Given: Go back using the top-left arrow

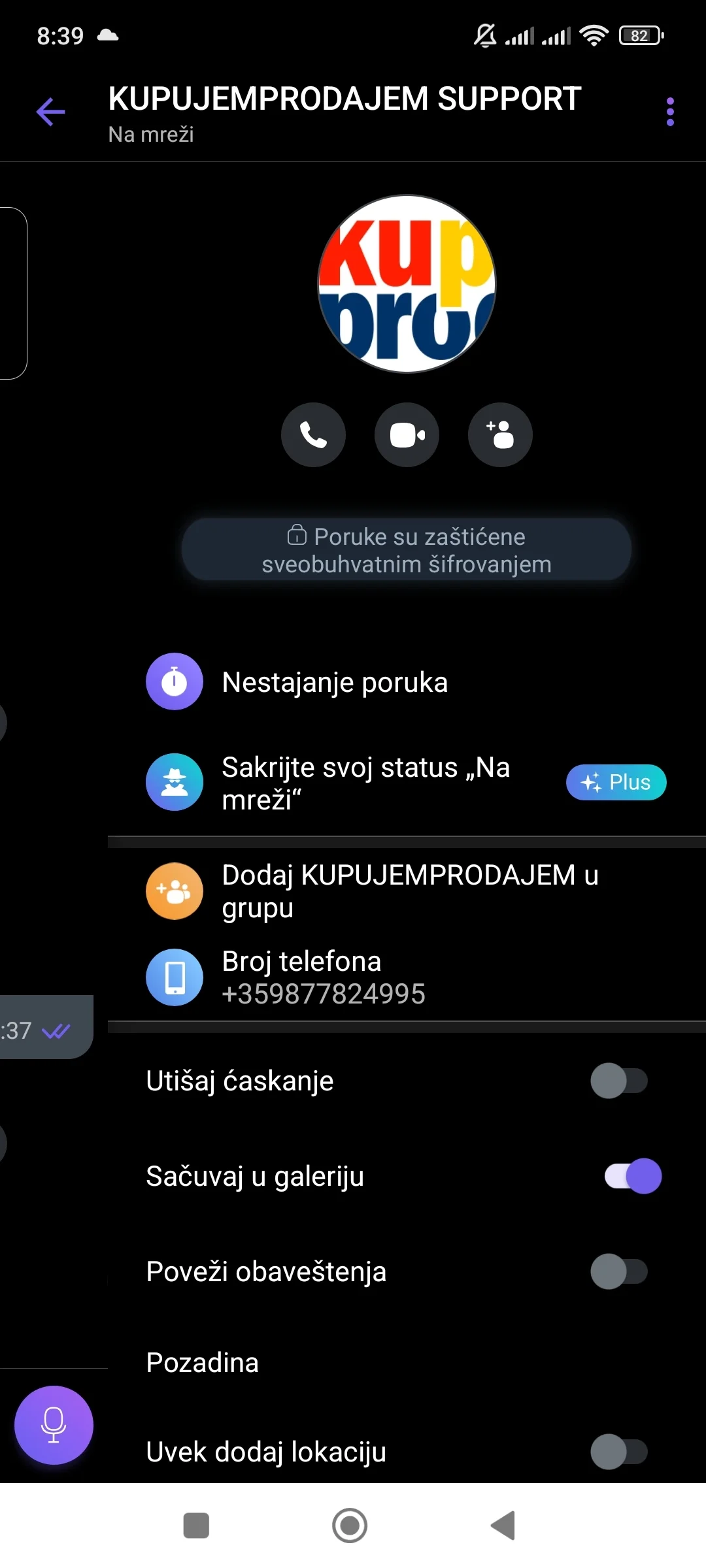Looking at the screenshot, I should click(x=50, y=112).
